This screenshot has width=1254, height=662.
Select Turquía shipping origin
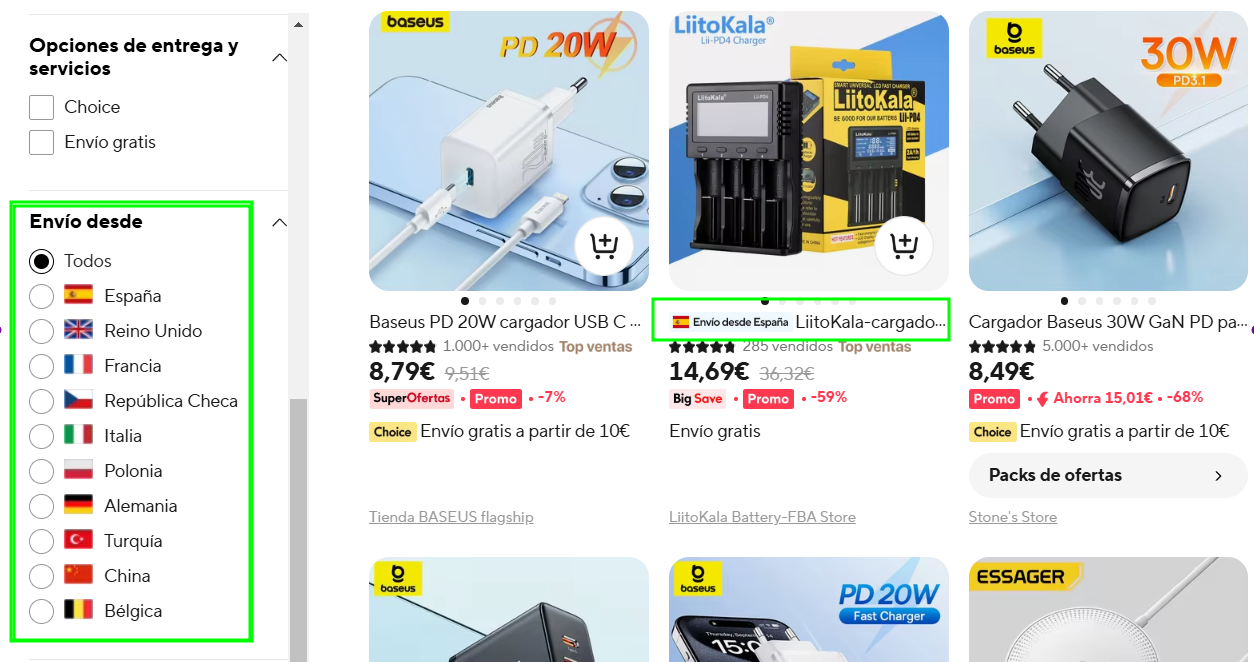41,541
